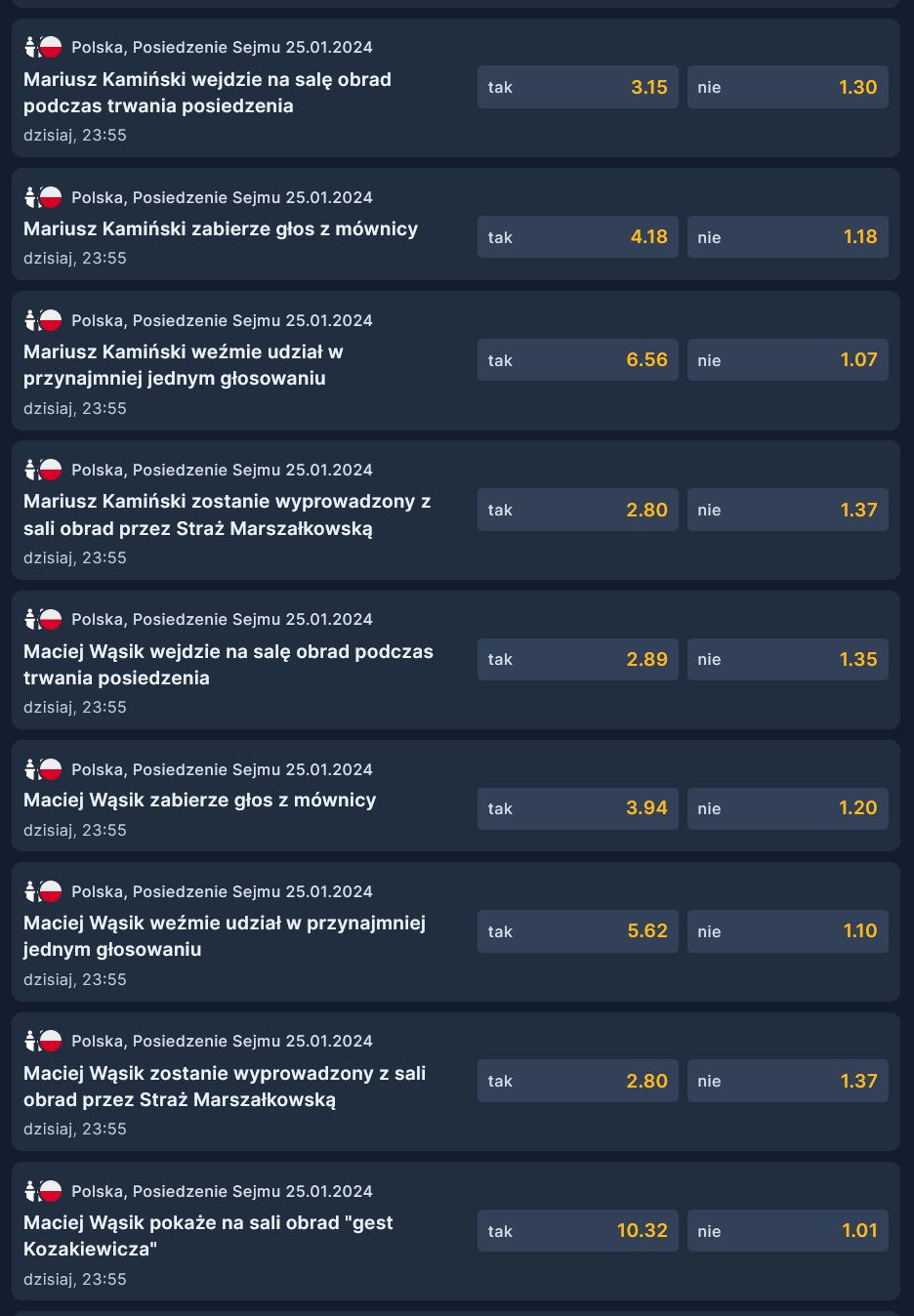Choose nie 1.01 for Wąsik gest Kozakiewicza

point(787,1231)
